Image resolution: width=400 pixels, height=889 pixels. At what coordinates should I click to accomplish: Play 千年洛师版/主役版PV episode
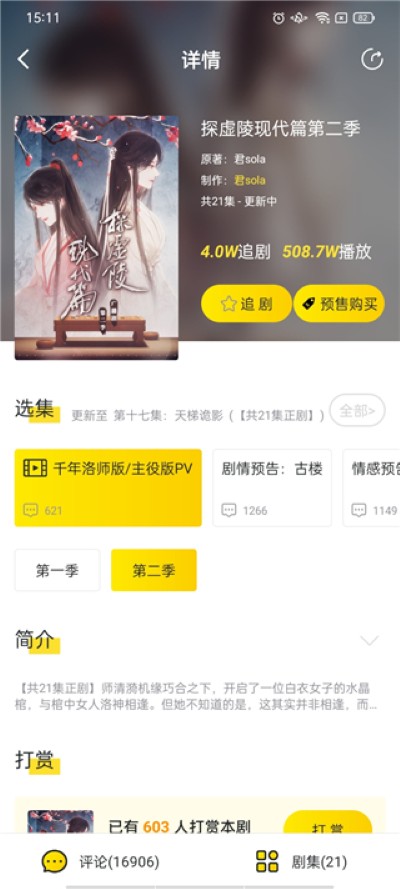[108, 488]
